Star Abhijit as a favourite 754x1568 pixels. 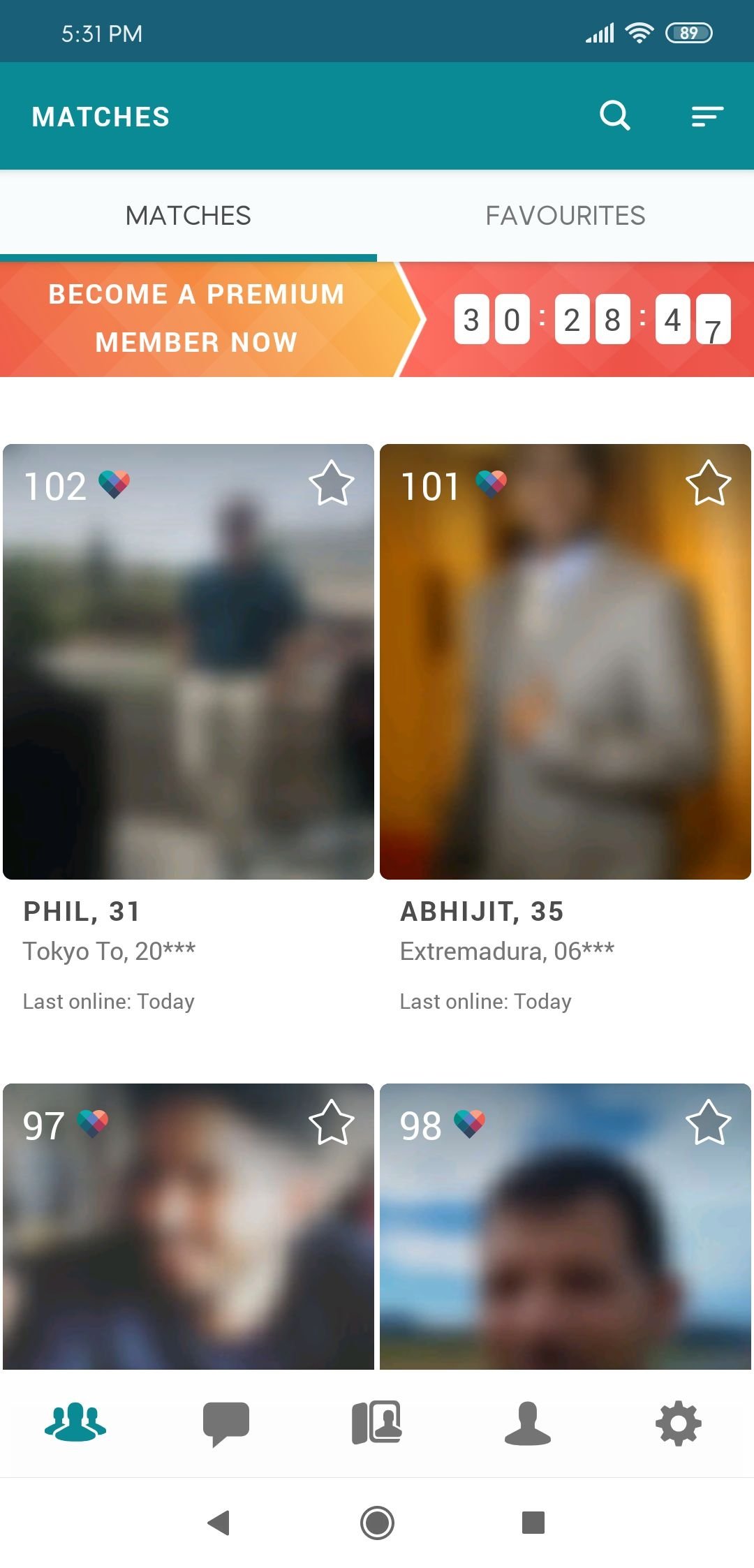[709, 483]
